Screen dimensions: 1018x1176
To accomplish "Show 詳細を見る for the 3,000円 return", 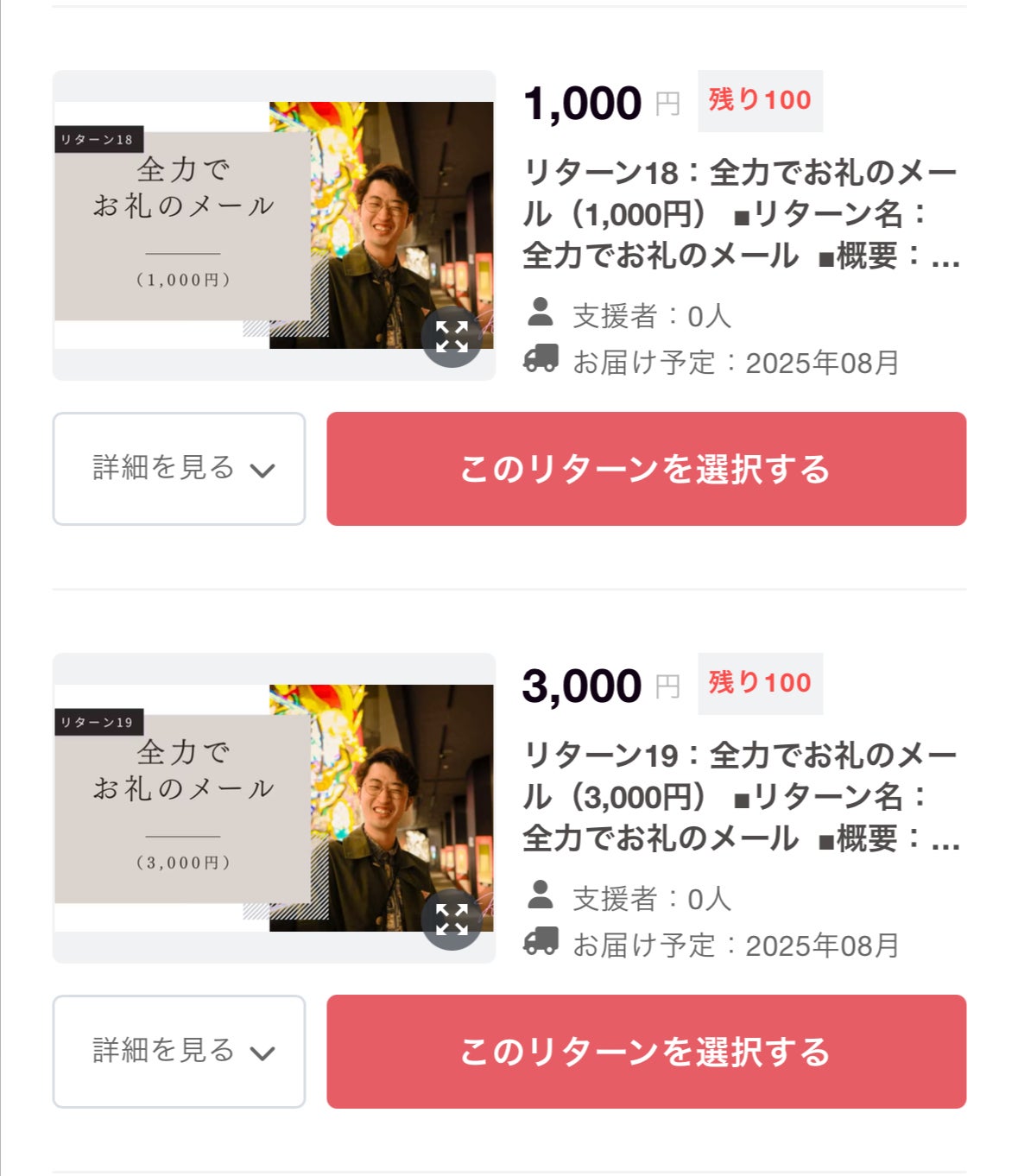I will [179, 1052].
